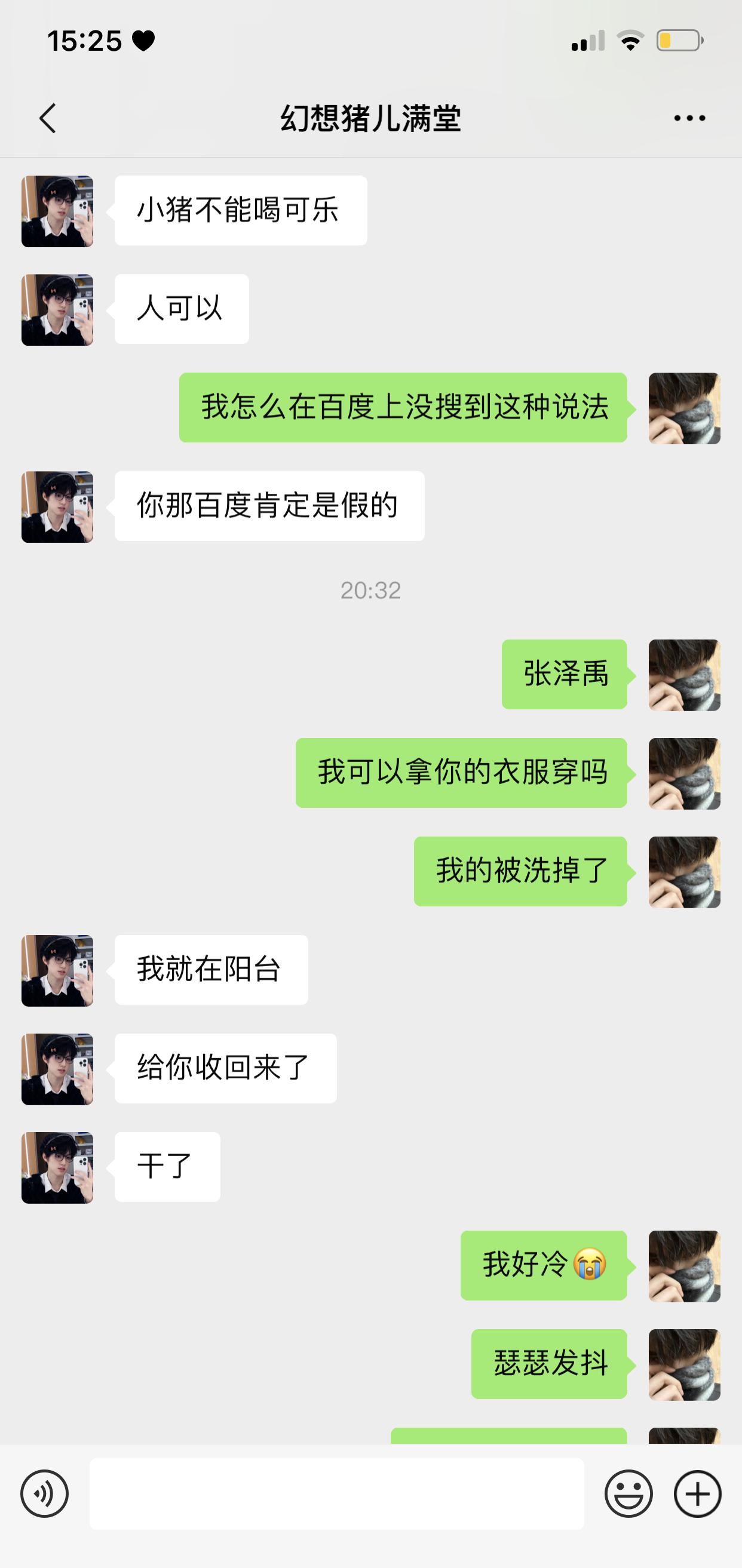Image resolution: width=742 pixels, height=1568 pixels.
Task: Open my avatar beside 瑟瑟发抖 message
Action: pyautogui.click(x=684, y=1364)
